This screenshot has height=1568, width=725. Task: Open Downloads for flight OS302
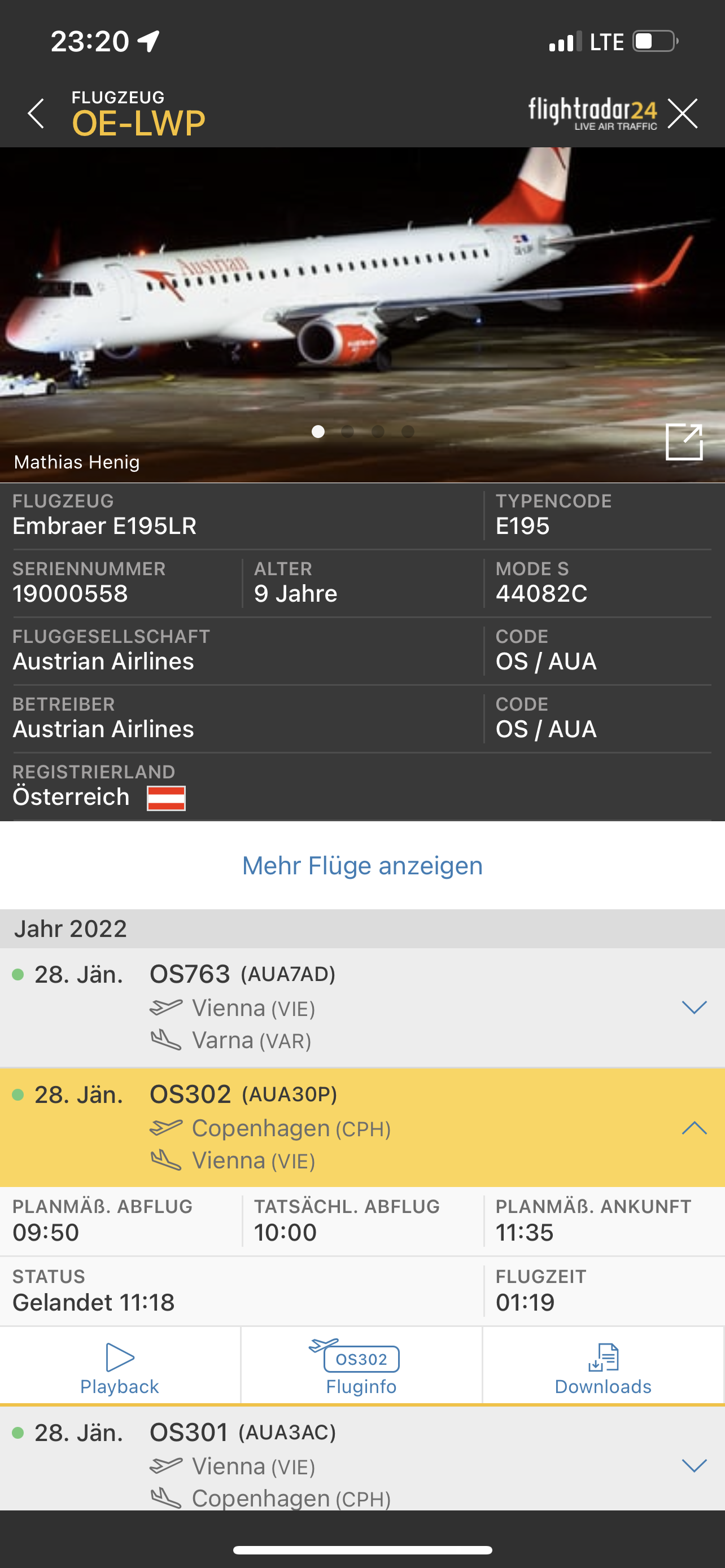(x=603, y=1366)
